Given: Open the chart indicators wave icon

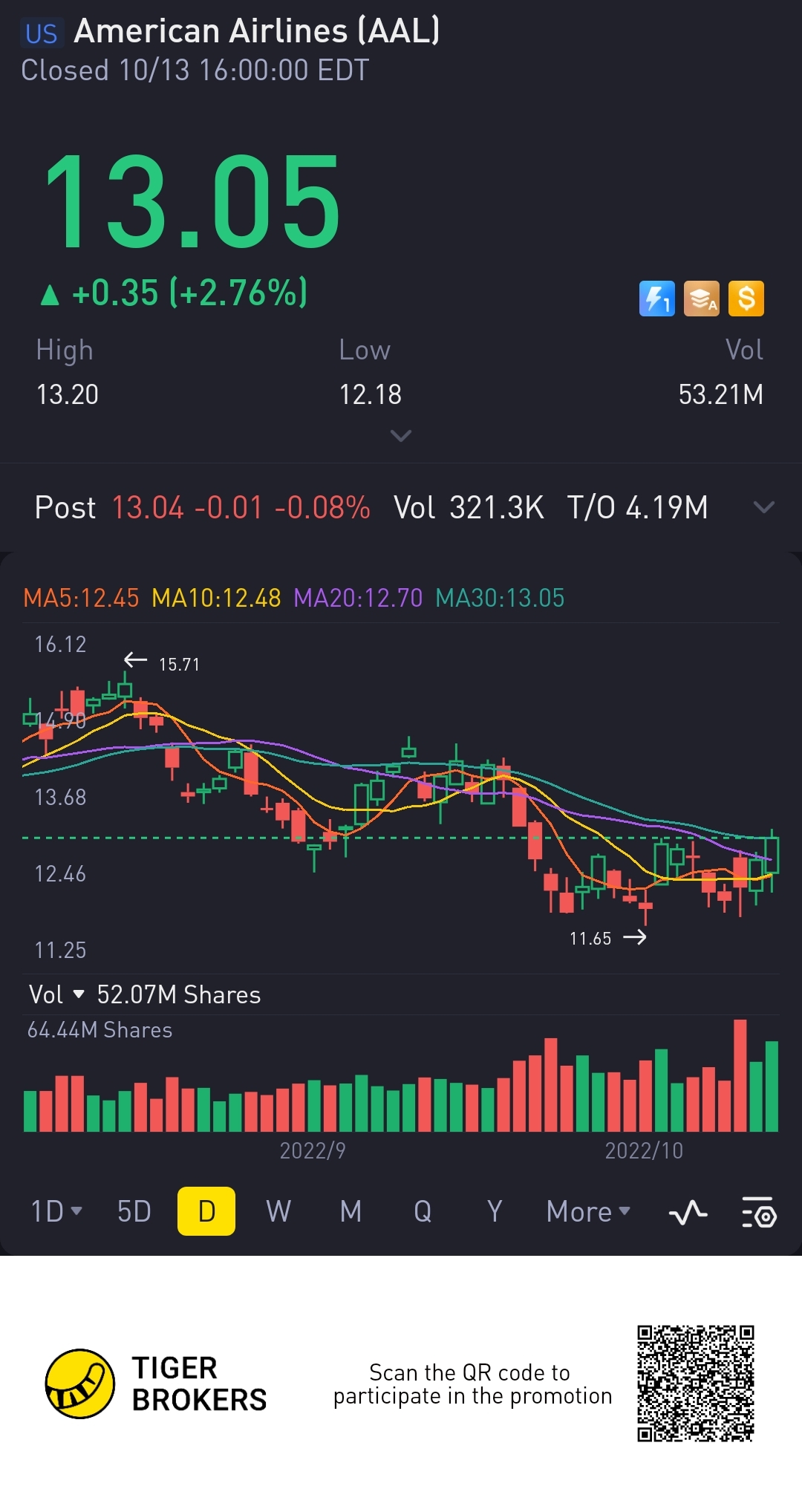Looking at the screenshot, I should pos(688,1213).
